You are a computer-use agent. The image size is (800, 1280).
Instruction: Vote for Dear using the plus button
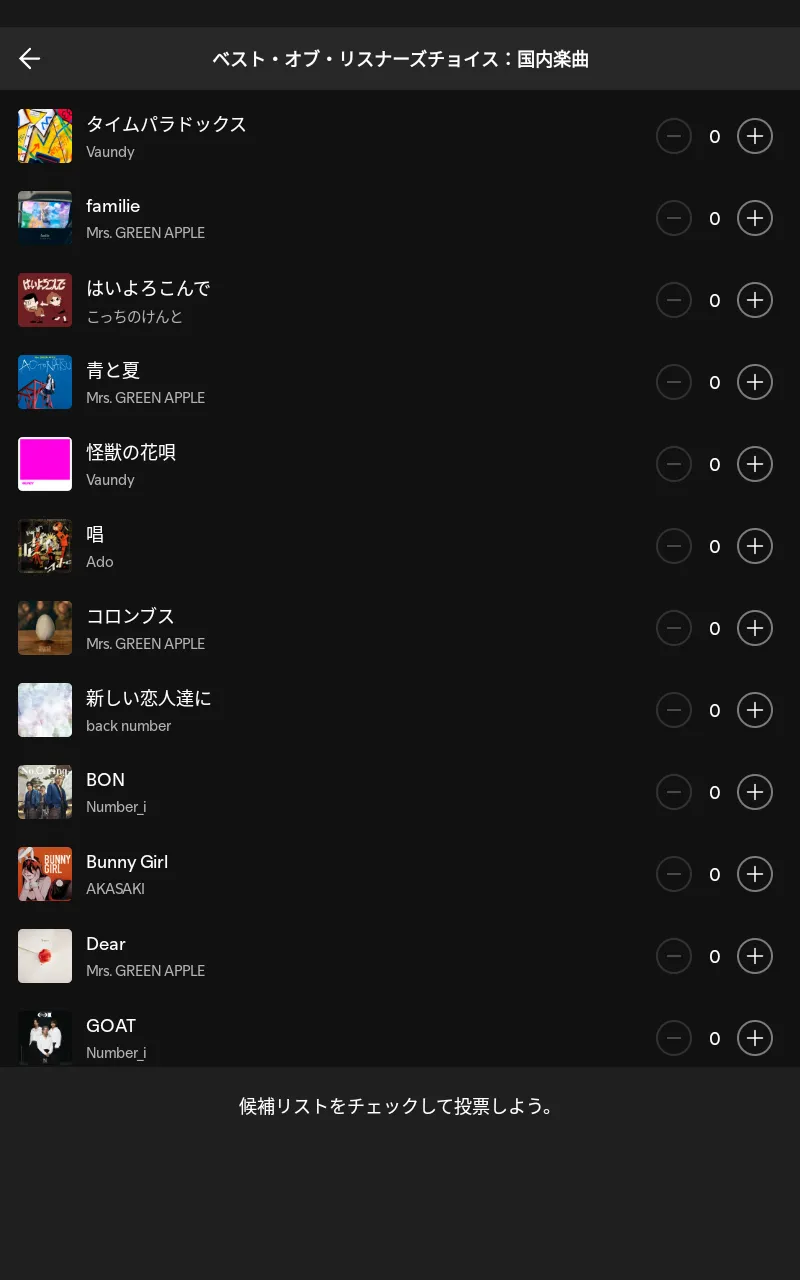pos(755,956)
